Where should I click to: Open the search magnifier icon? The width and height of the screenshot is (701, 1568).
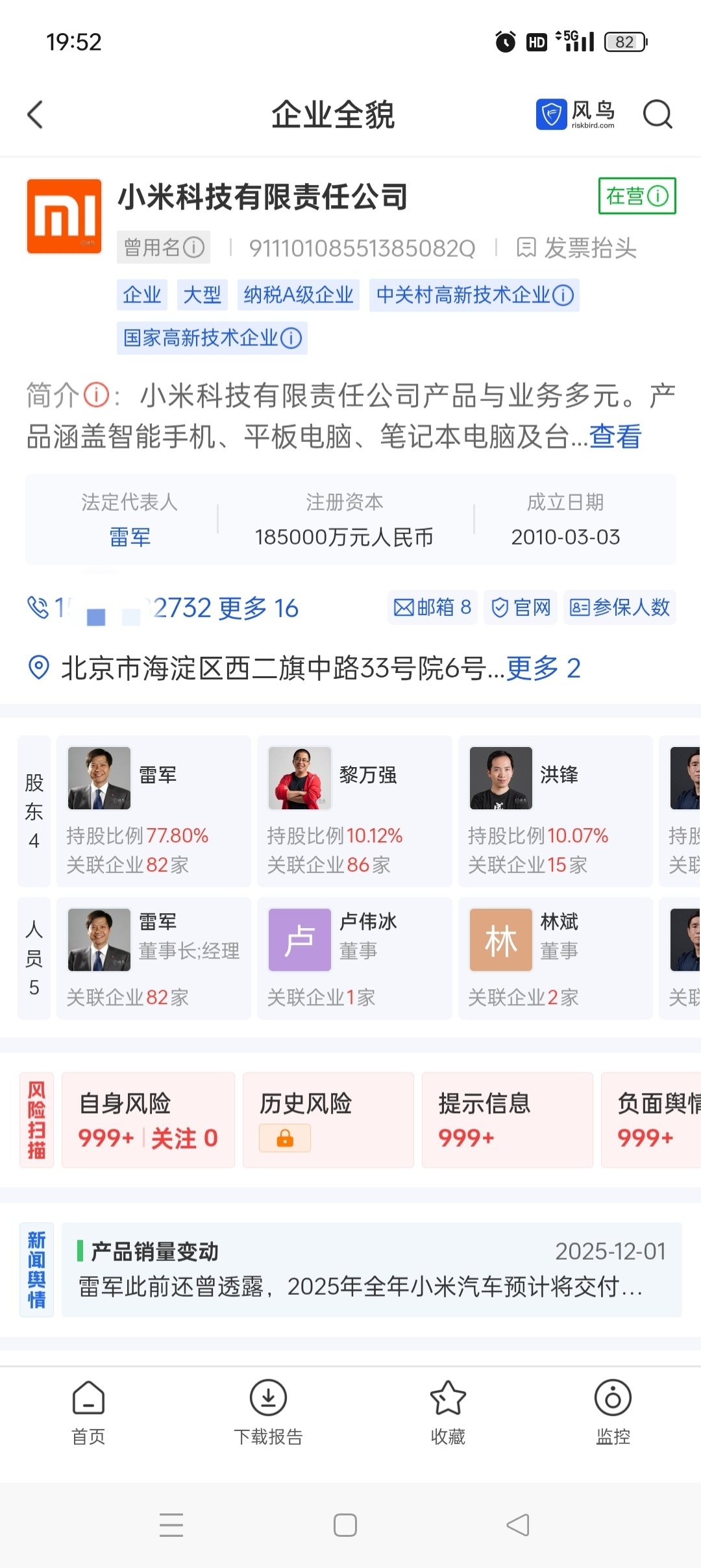point(657,115)
